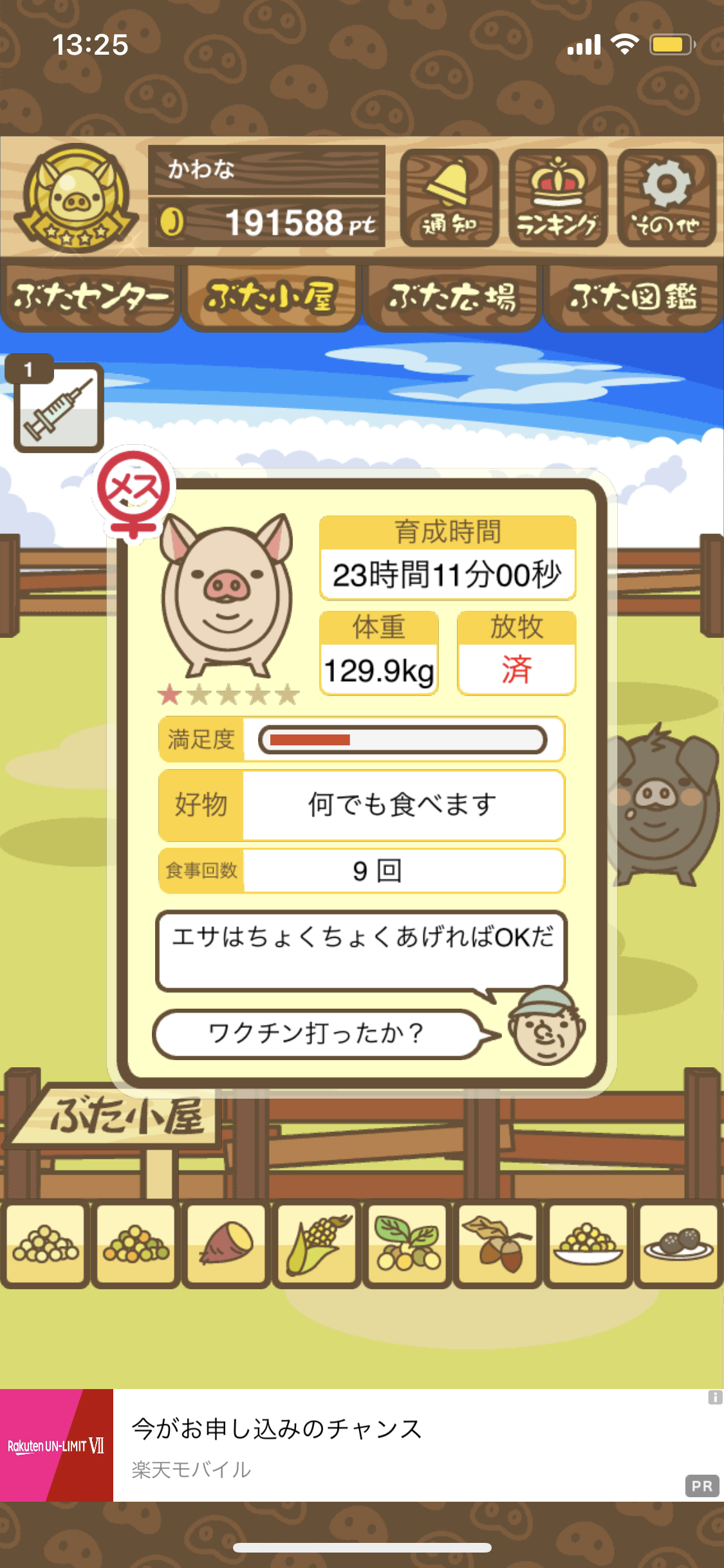
Task: Give the pig acorns
Action: pos(498,1245)
